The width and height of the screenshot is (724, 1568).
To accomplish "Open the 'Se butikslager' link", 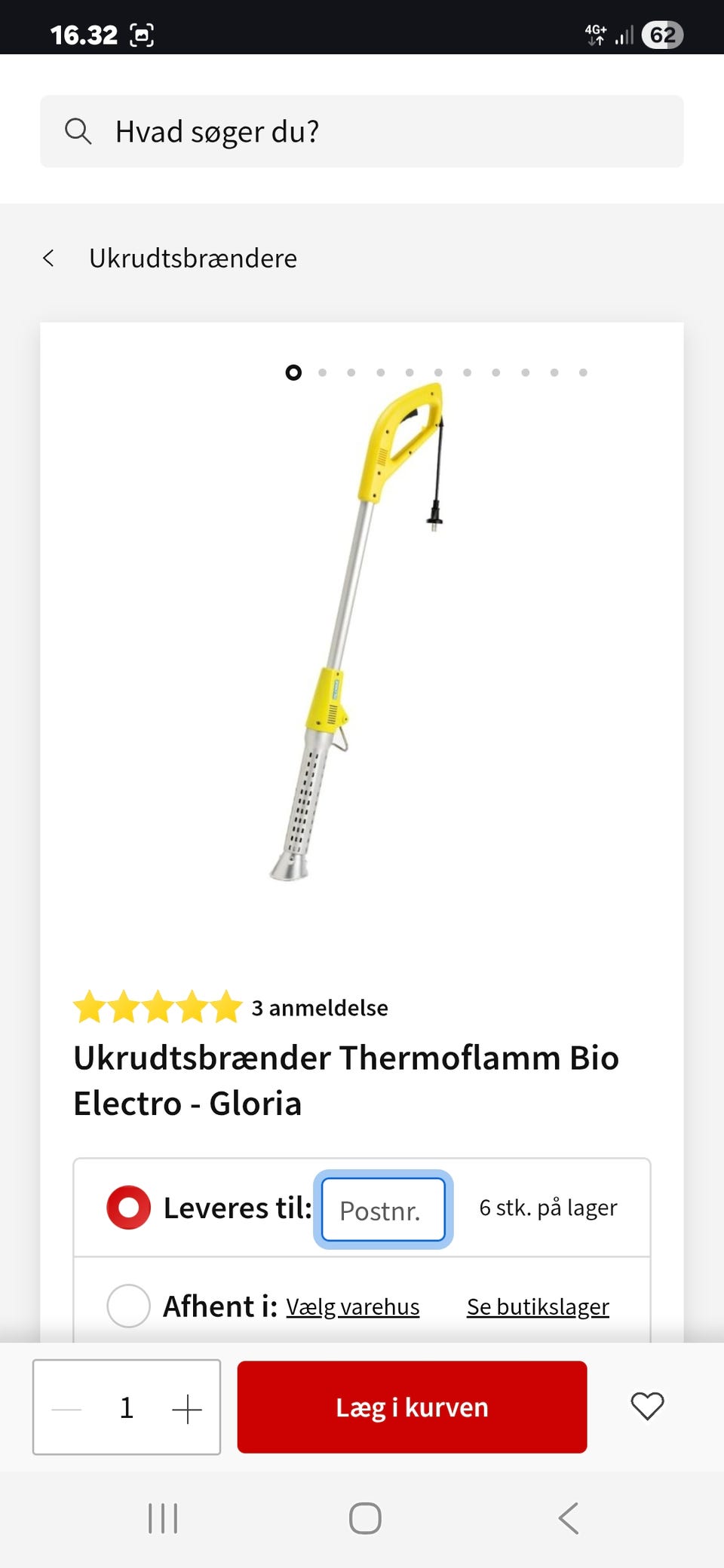I will [x=538, y=1306].
